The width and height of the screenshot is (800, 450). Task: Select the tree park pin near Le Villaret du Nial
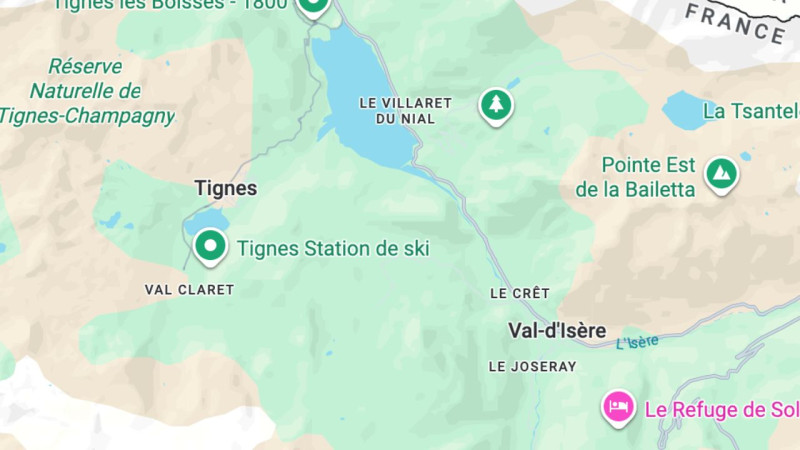pos(495,104)
